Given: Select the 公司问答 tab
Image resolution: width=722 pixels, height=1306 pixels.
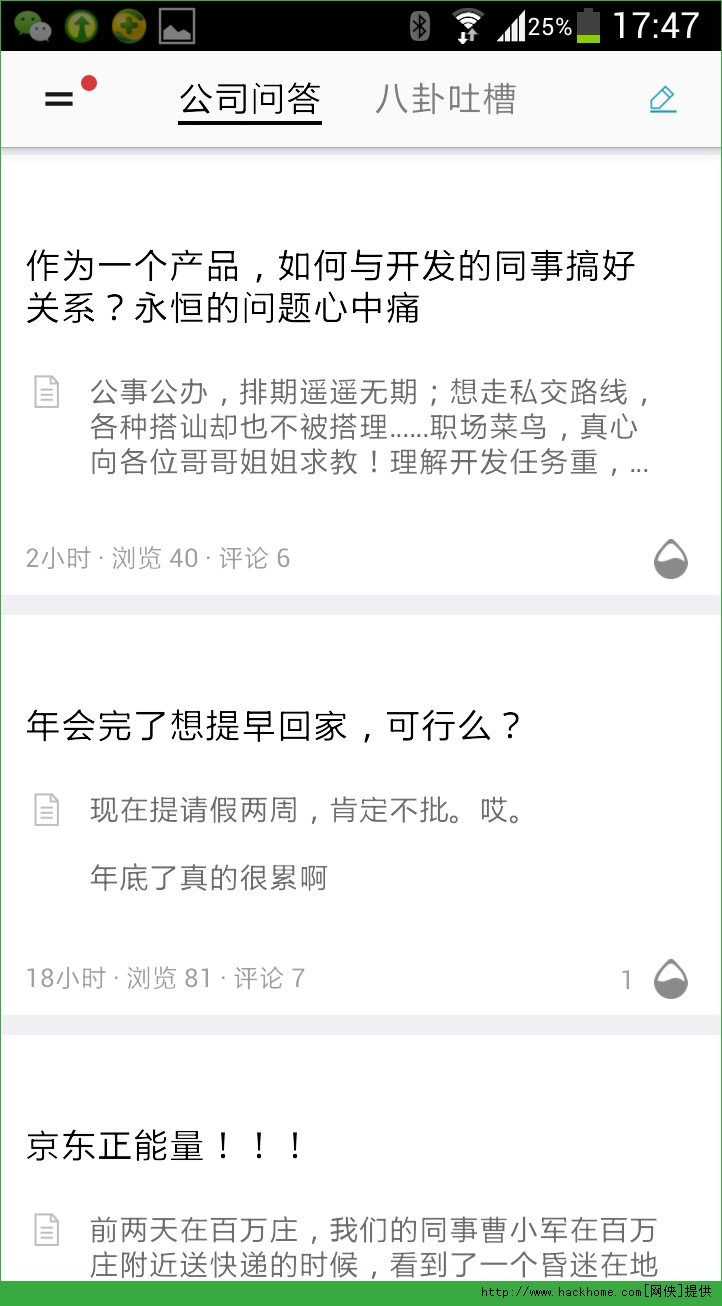Looking at the screenshot, I should click(x=250, y=100).
